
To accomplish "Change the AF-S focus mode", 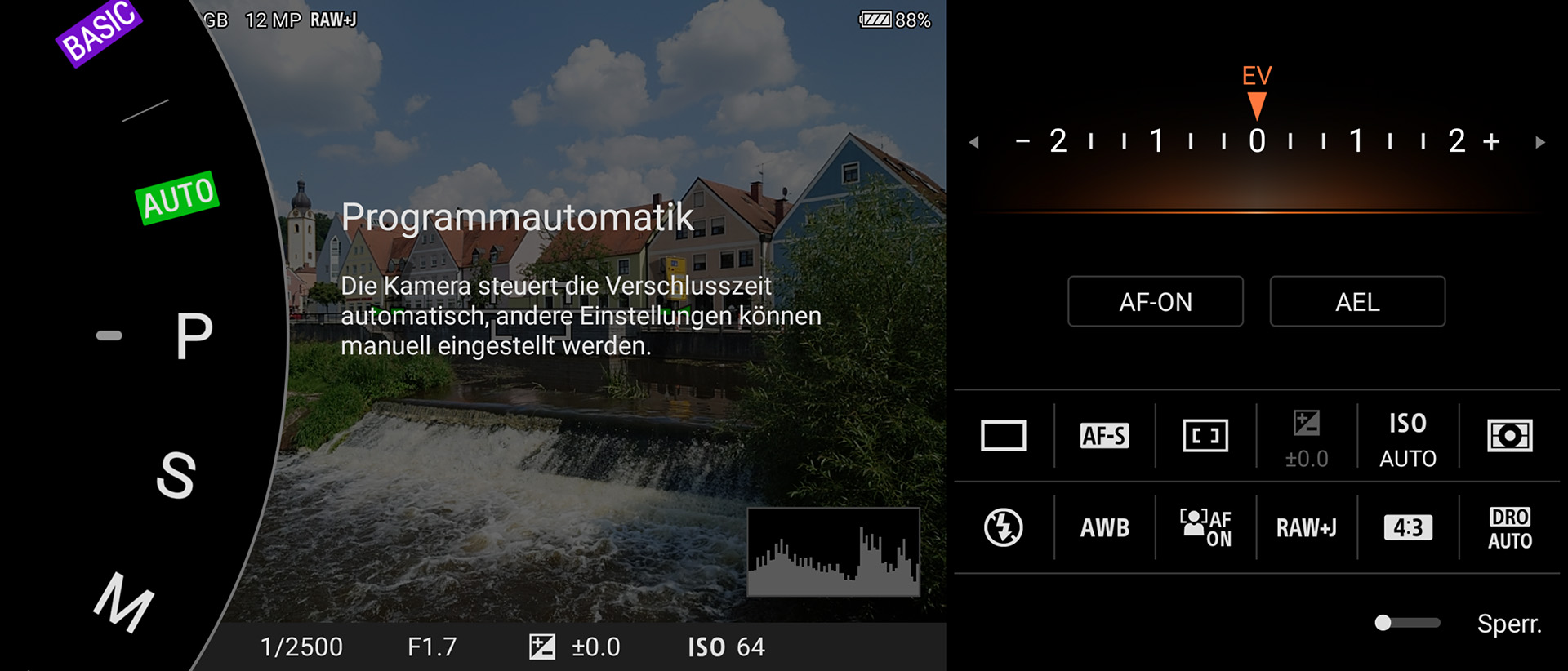I will tap(1104, 436).
